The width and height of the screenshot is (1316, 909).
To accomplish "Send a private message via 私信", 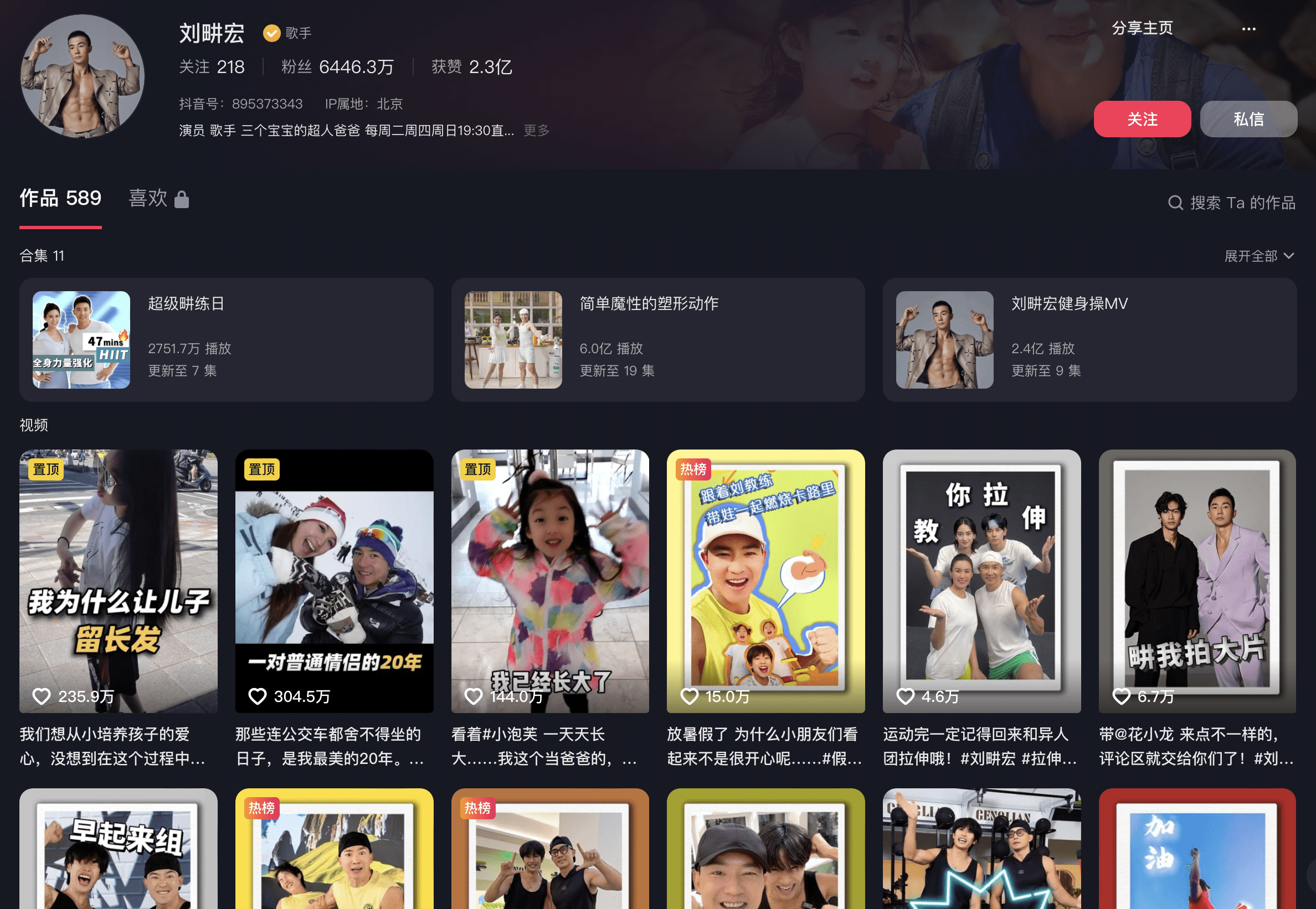I will click(1248, 119).
